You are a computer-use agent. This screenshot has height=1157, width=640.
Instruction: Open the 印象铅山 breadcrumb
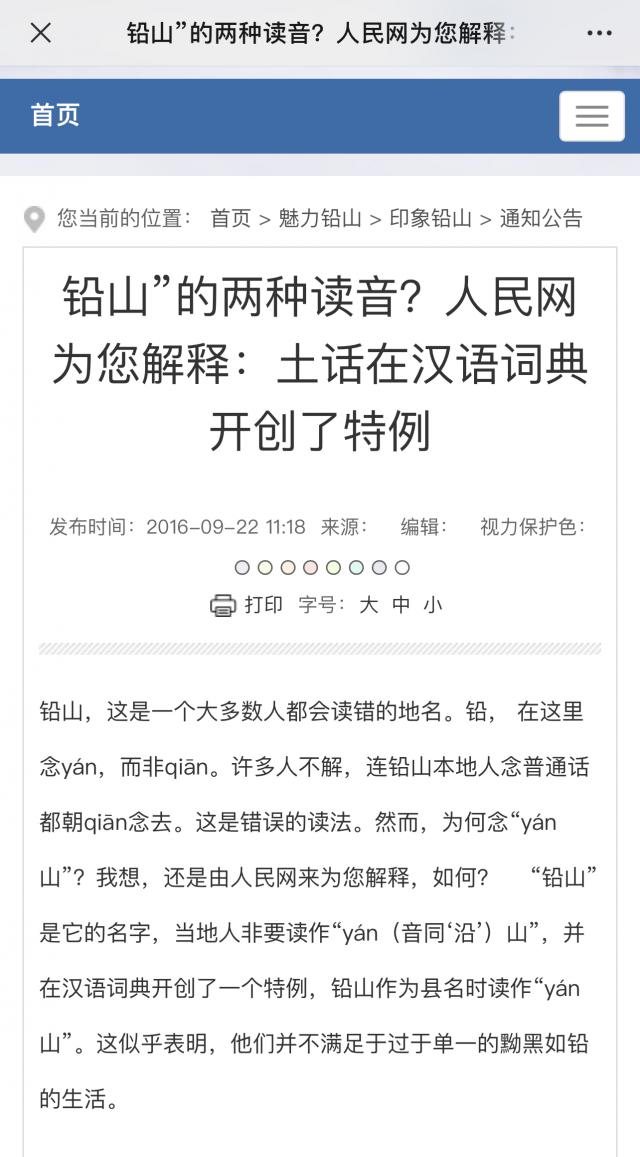(x=430, y=218)
